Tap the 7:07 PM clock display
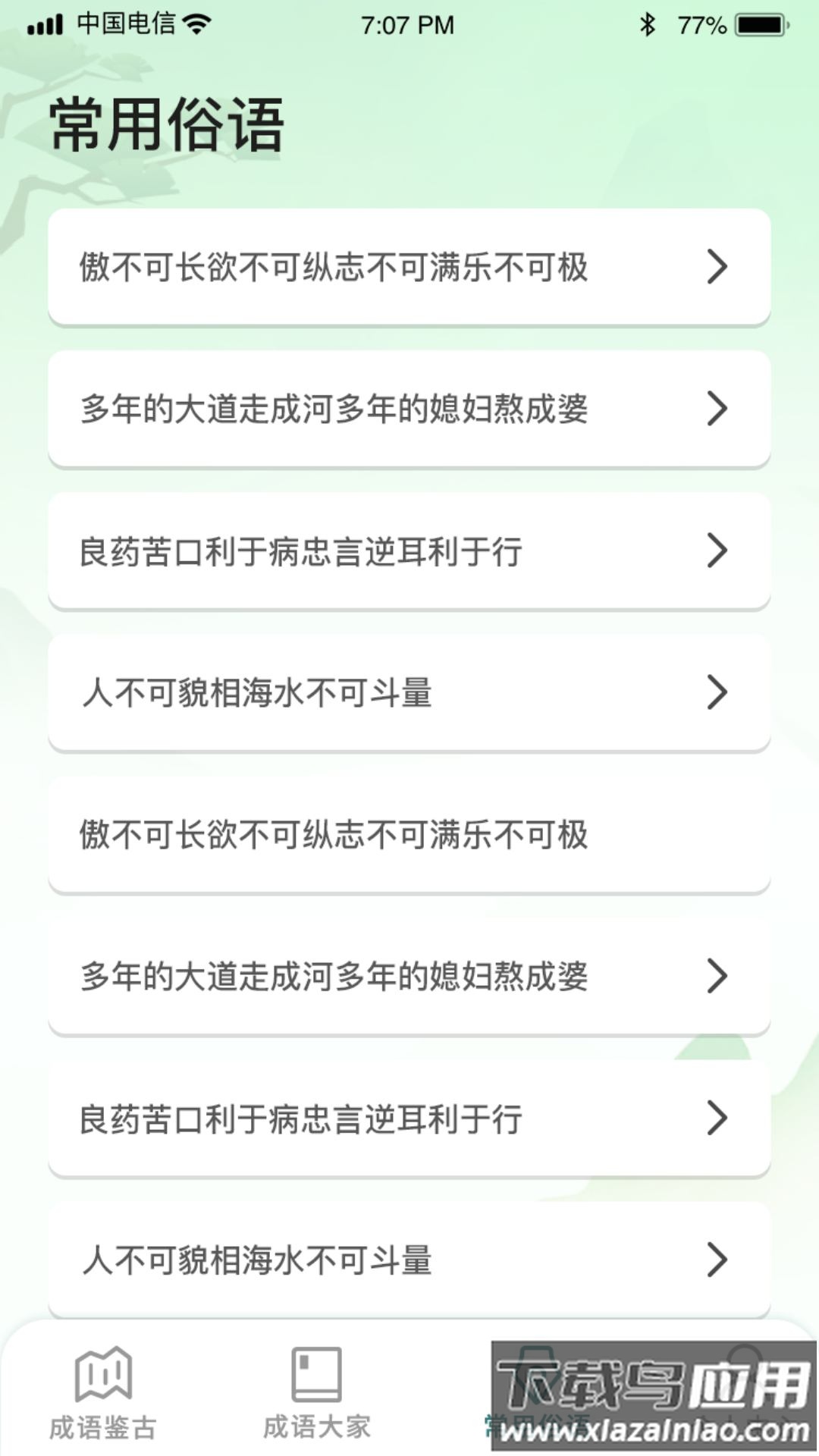 [406, 24]
